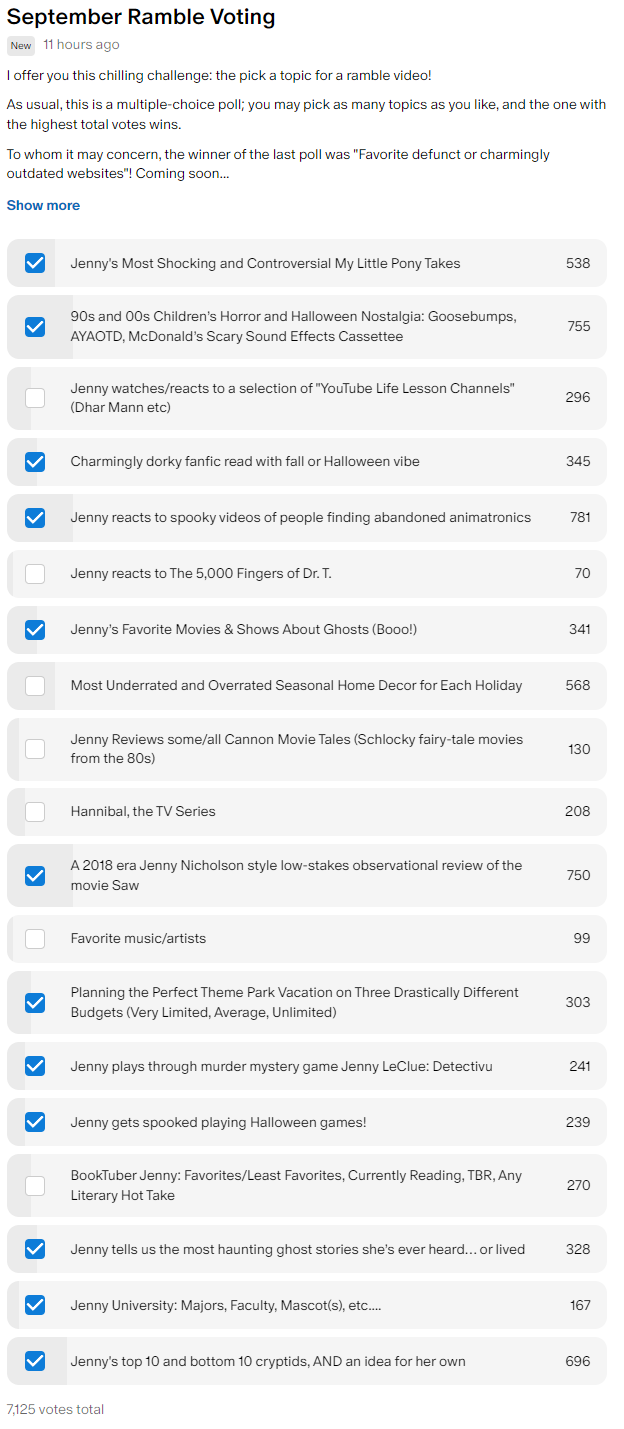Viewport: 624px width, 1429px height.
Task: Uncheck the top 10 cryptids option
Action: 35,1361
